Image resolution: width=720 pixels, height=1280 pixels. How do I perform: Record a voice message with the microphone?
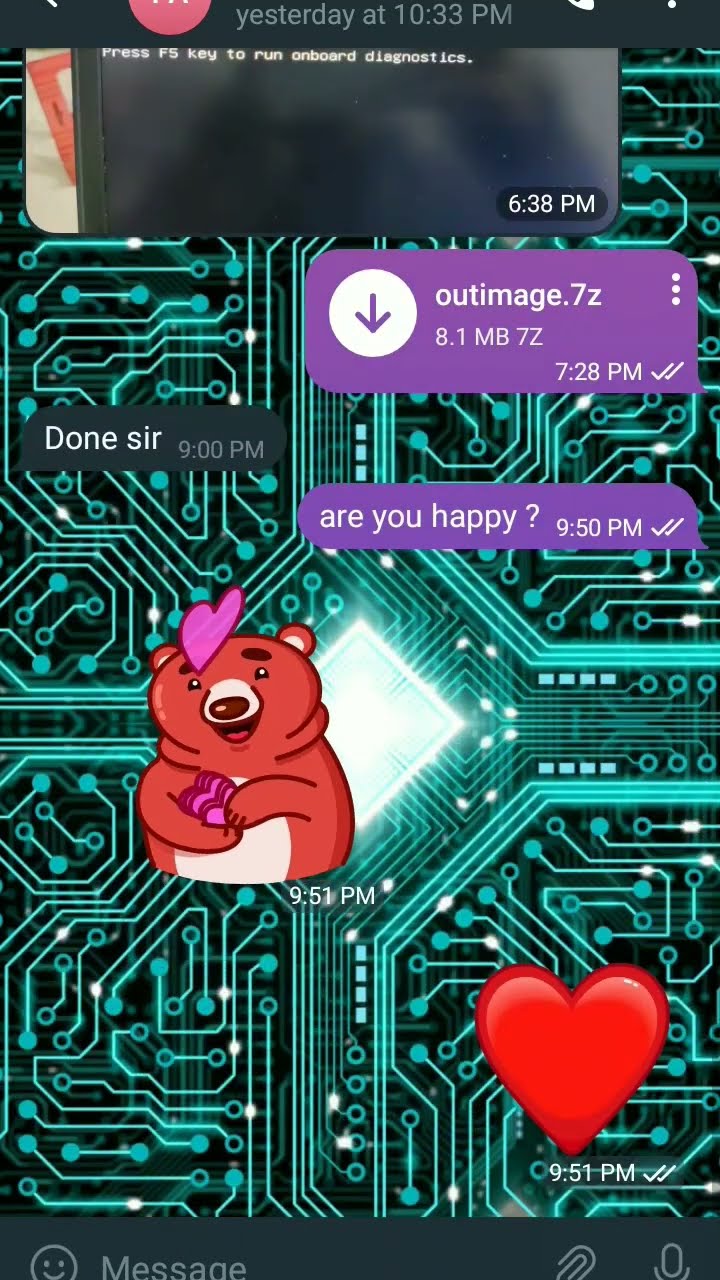672,1262
